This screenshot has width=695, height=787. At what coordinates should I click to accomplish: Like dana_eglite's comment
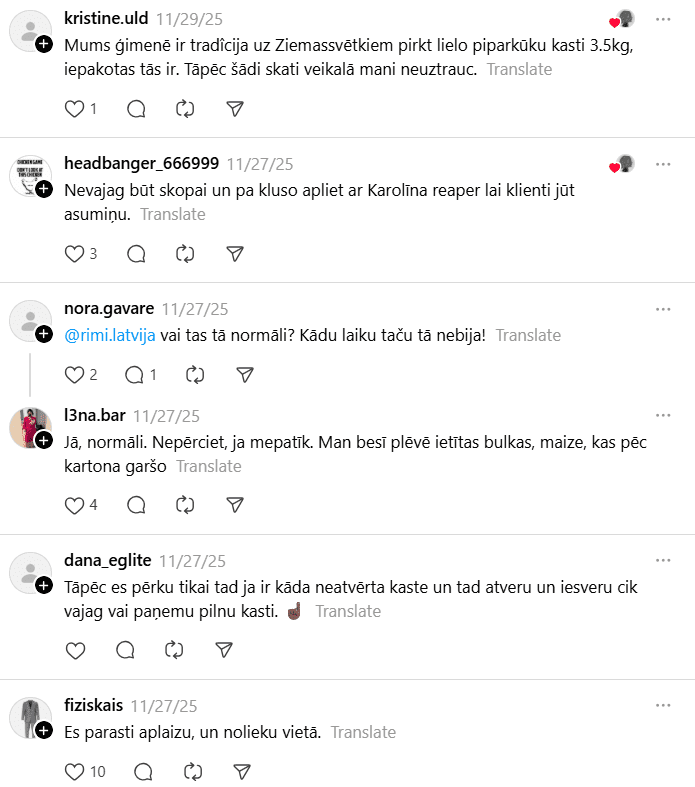(x=75, y=650)
